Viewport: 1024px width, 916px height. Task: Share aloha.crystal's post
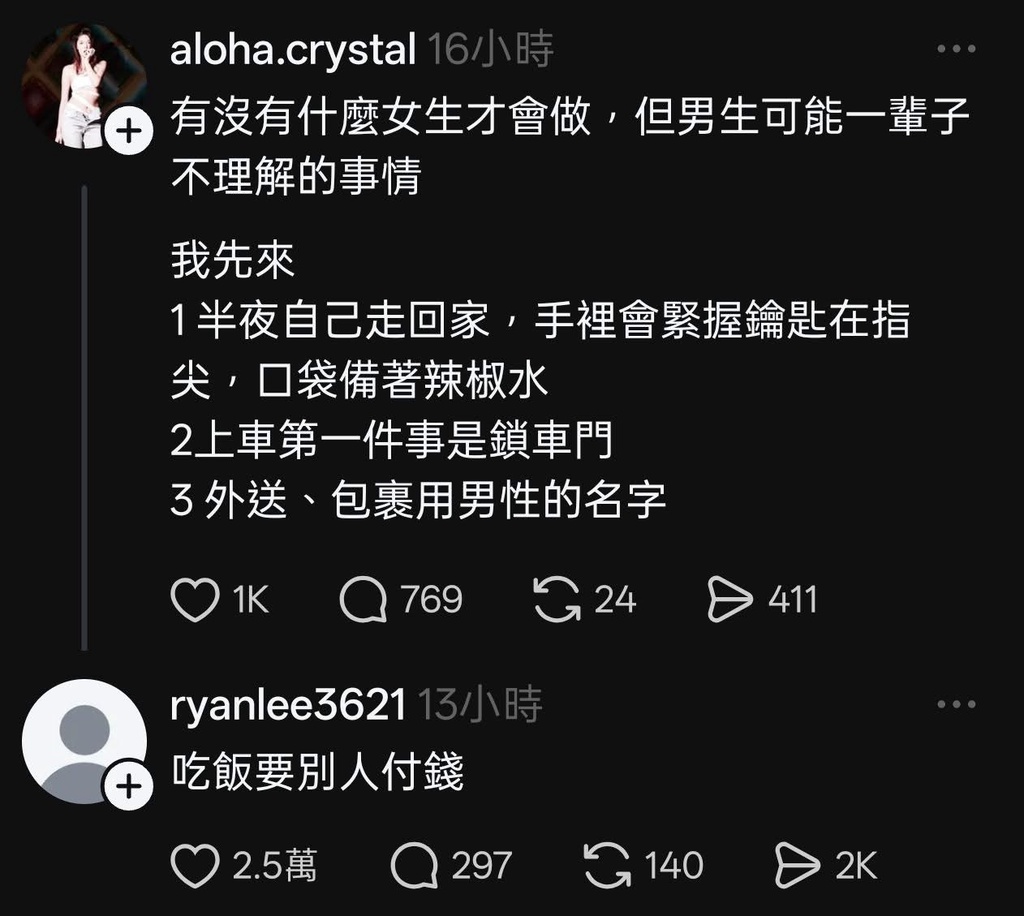click(x=729, y=600)
